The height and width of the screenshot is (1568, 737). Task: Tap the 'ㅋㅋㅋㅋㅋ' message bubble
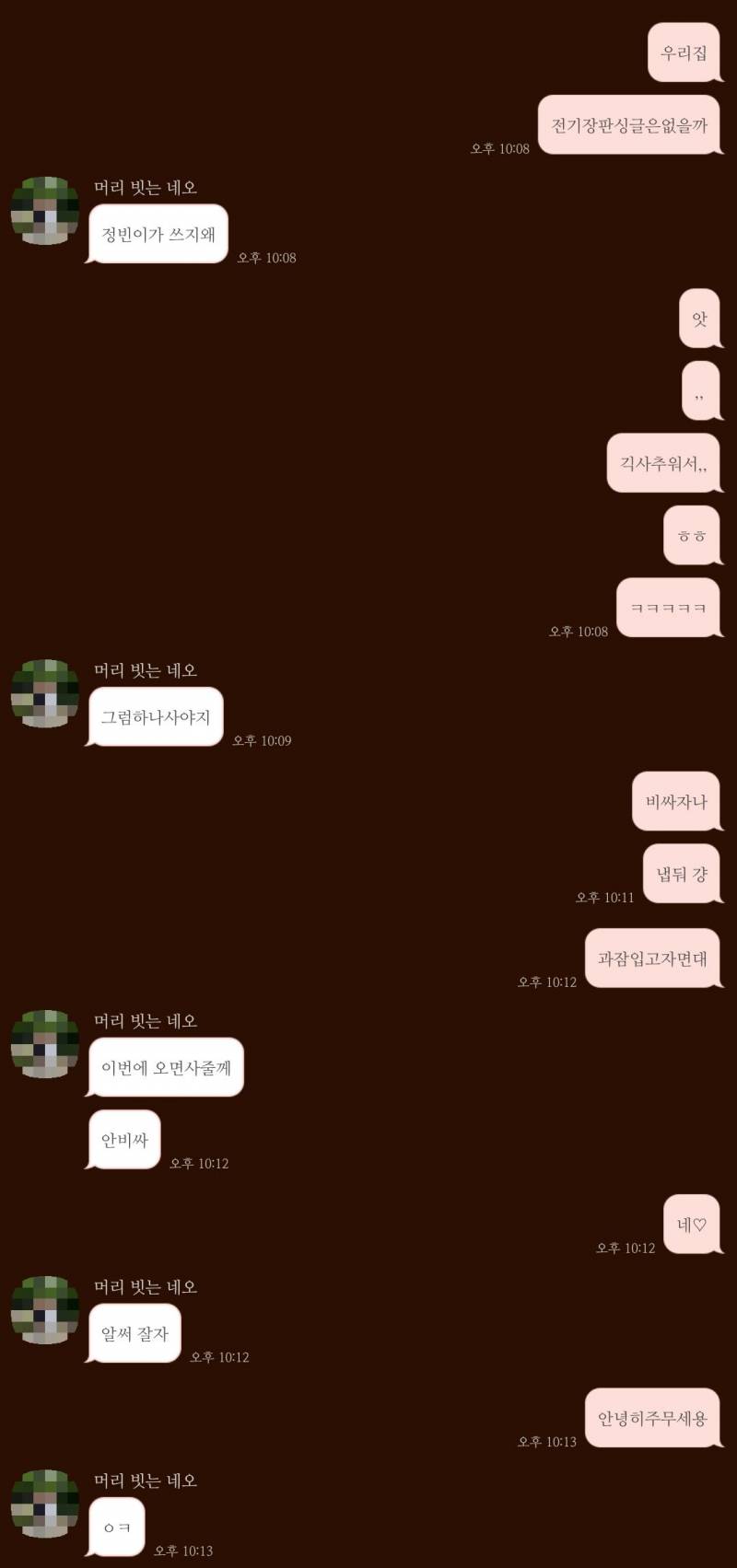pyautogui.click(x=670, y=607)
